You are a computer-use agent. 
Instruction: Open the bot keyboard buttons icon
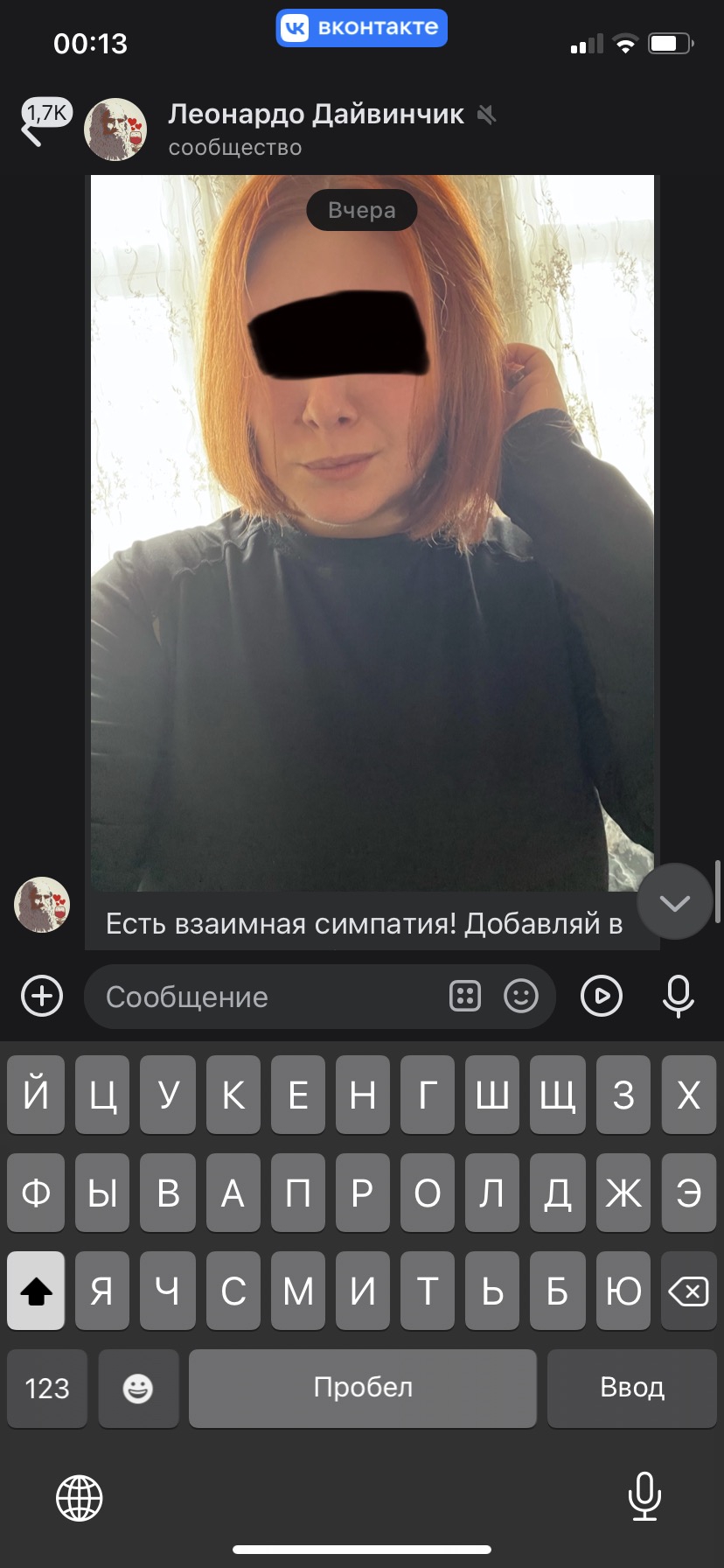[465, 996]
